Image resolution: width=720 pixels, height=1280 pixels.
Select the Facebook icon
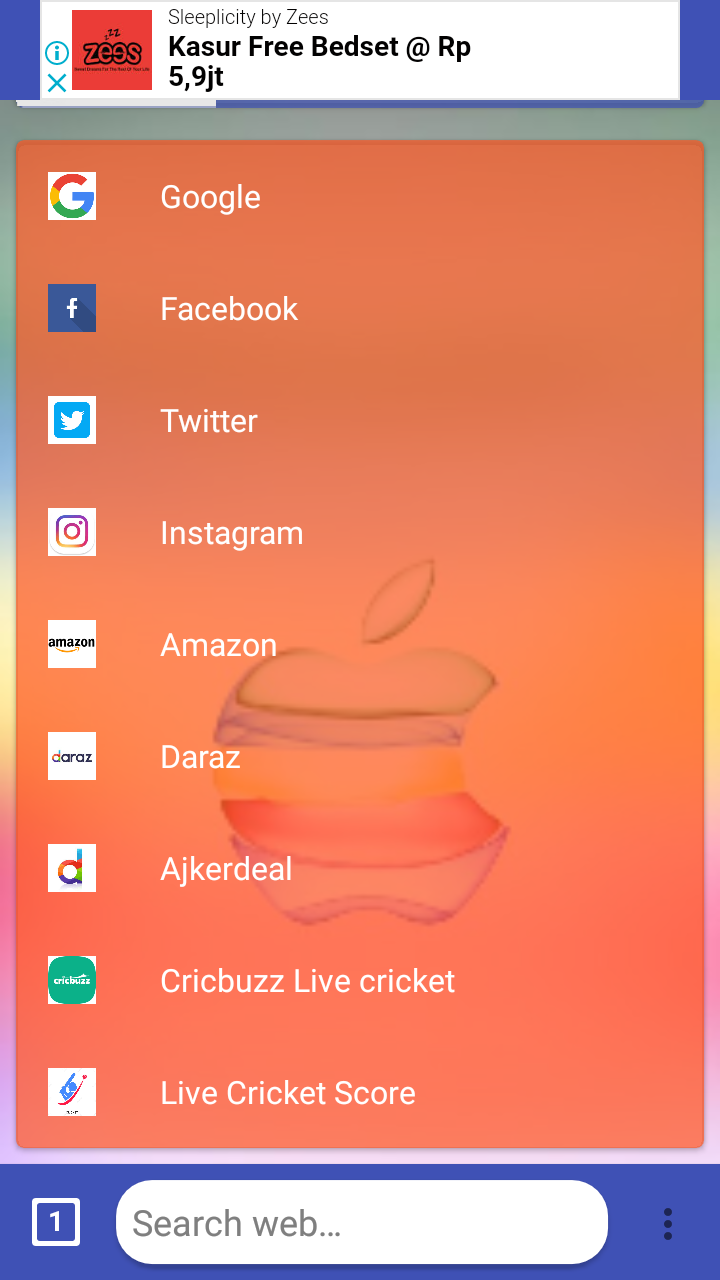(71, 308)
